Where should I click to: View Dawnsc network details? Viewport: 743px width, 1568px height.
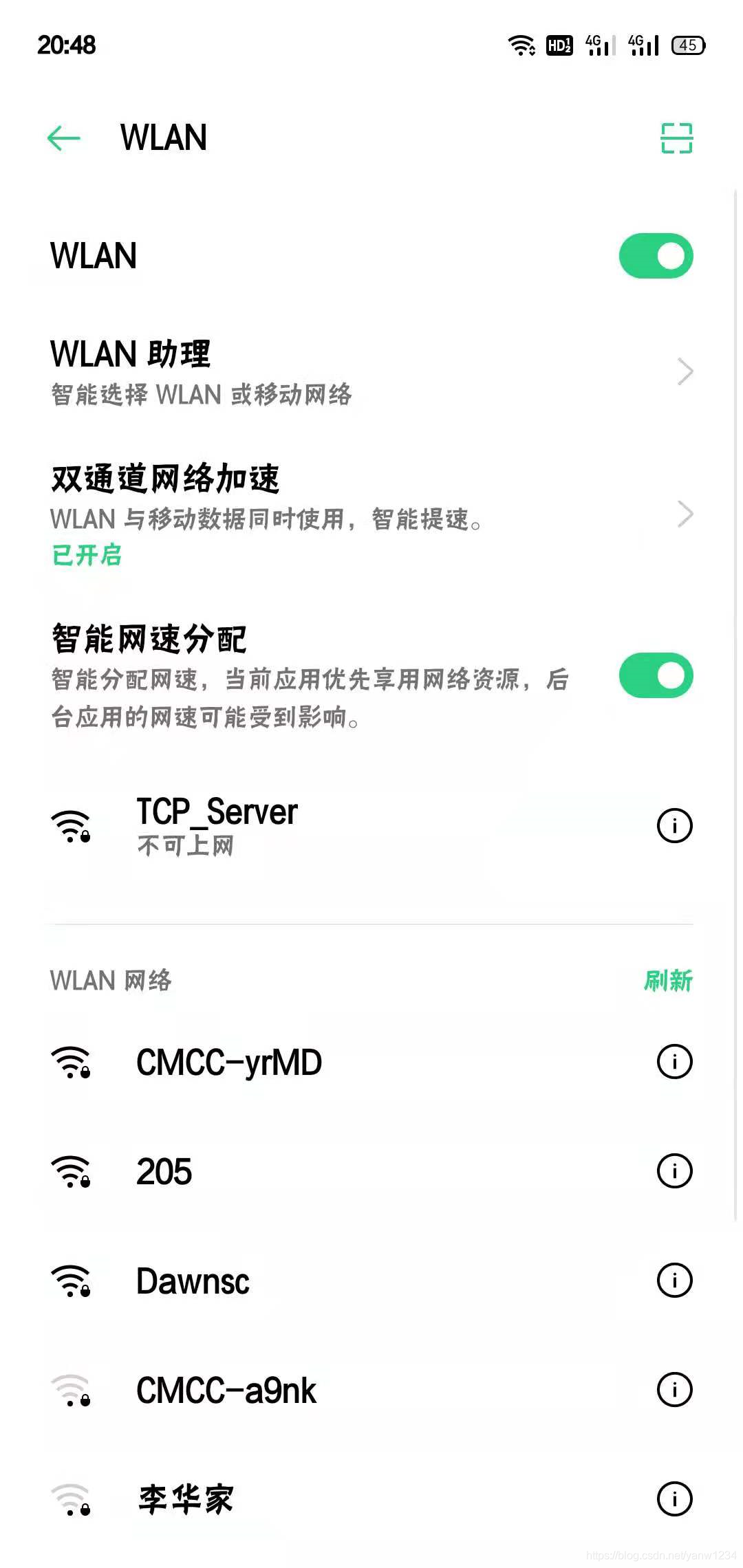[x=674, y=1281]
